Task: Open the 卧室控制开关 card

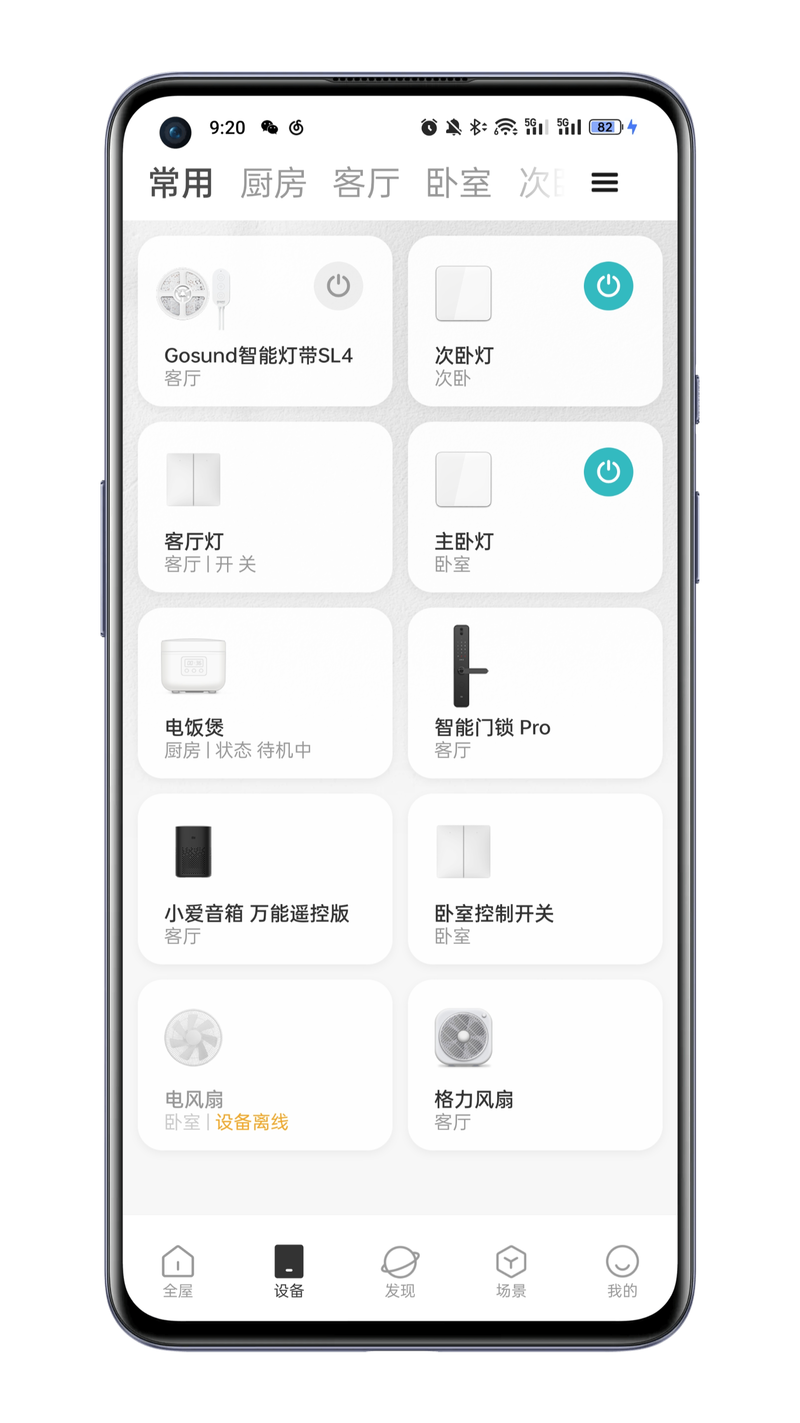Action: pos(535,879)
